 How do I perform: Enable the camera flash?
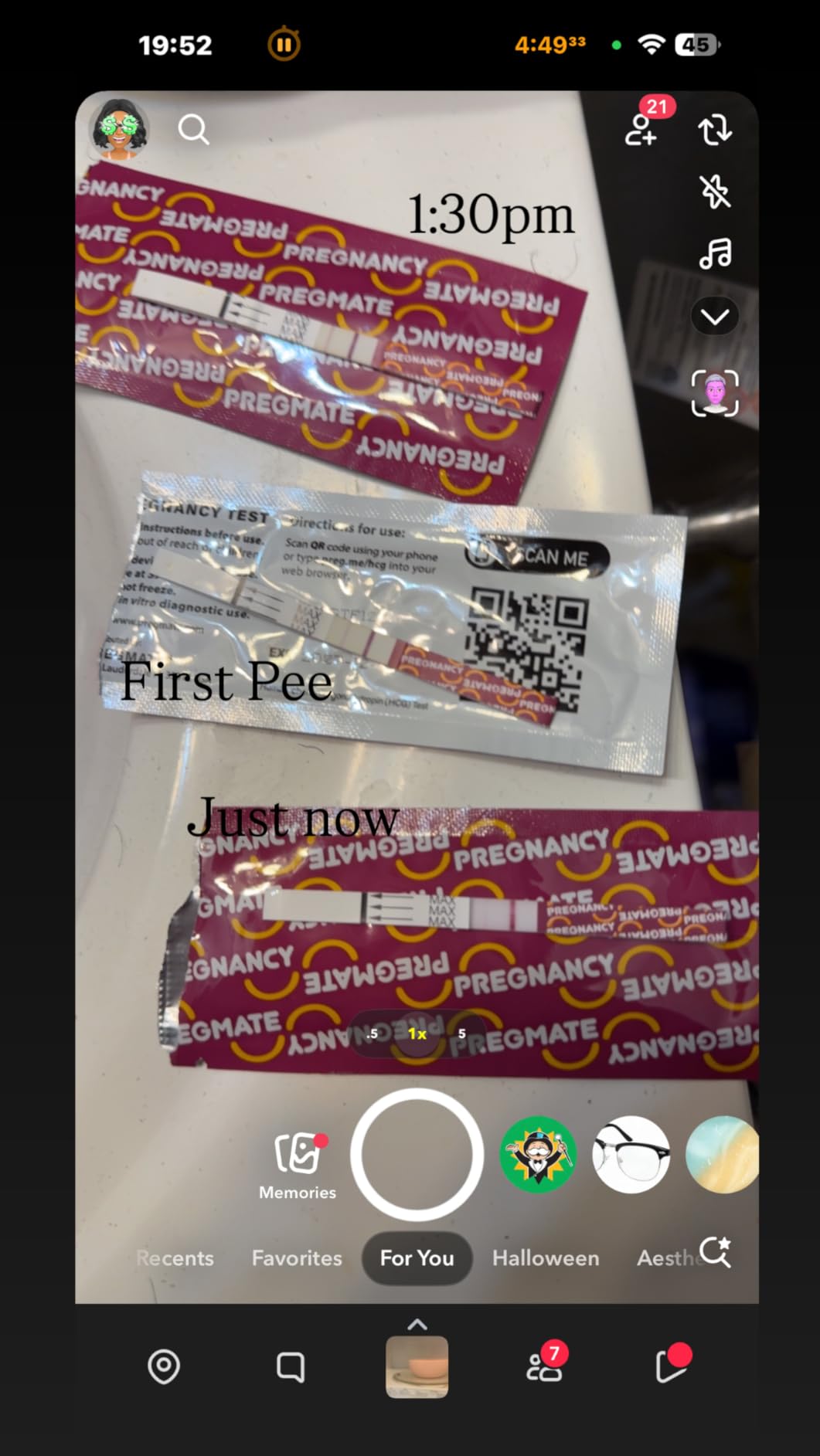click(x=715, y=192)
